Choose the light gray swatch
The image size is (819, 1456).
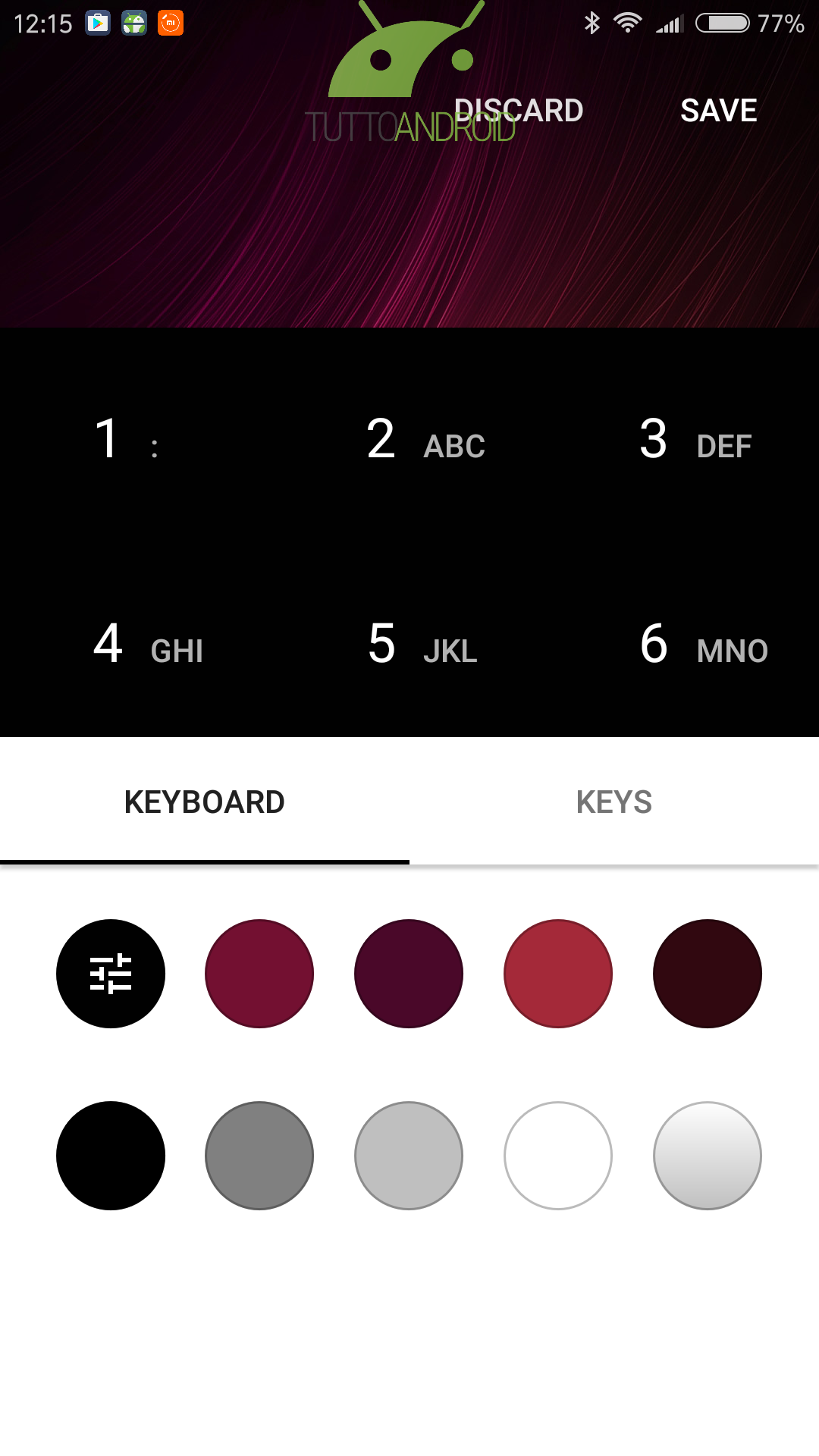pos(409,1156)
